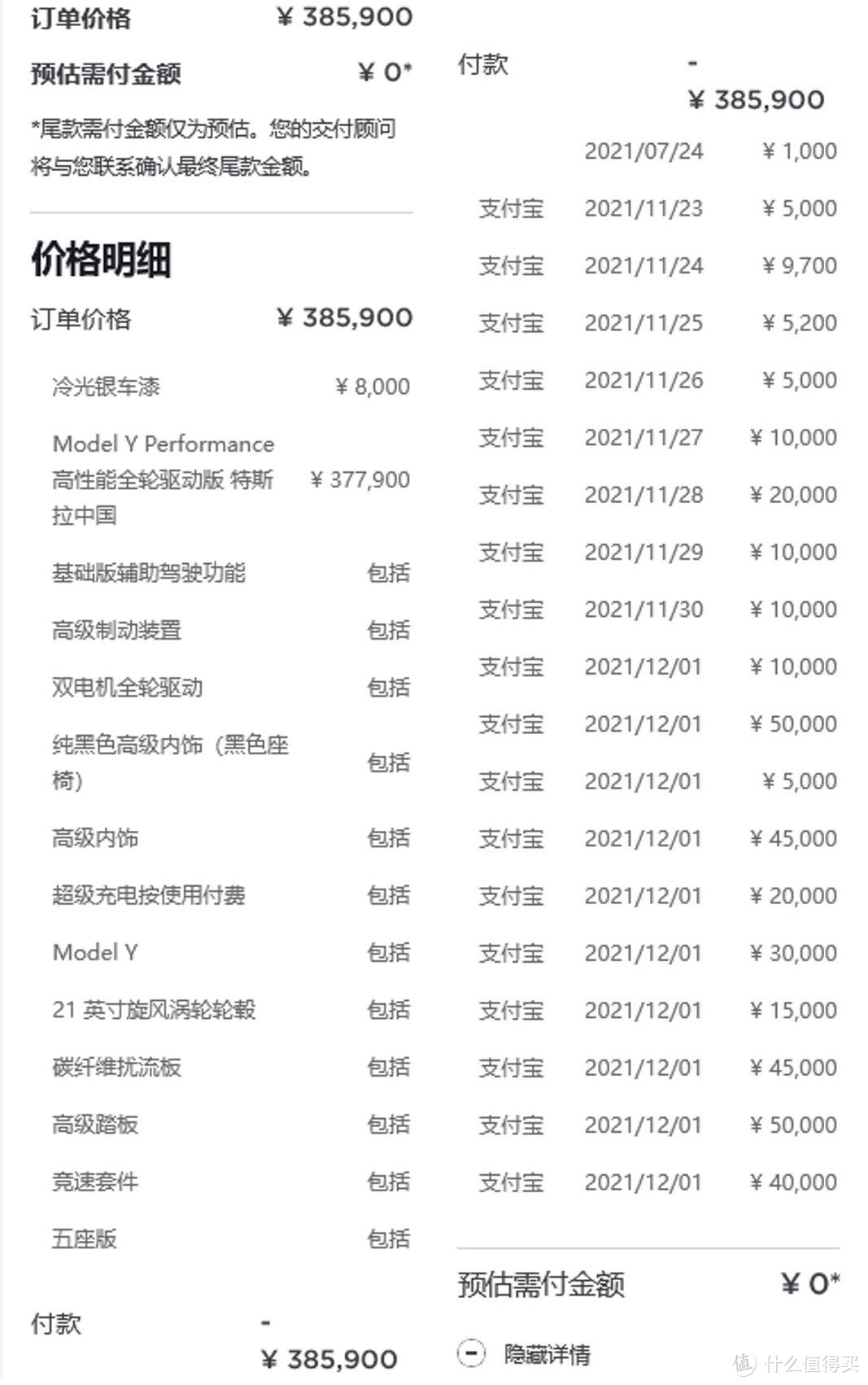868x1385 pixels.
Task: Click the 支付宝 icon on the 2021/11/30 row
Action: coord(510,609)
